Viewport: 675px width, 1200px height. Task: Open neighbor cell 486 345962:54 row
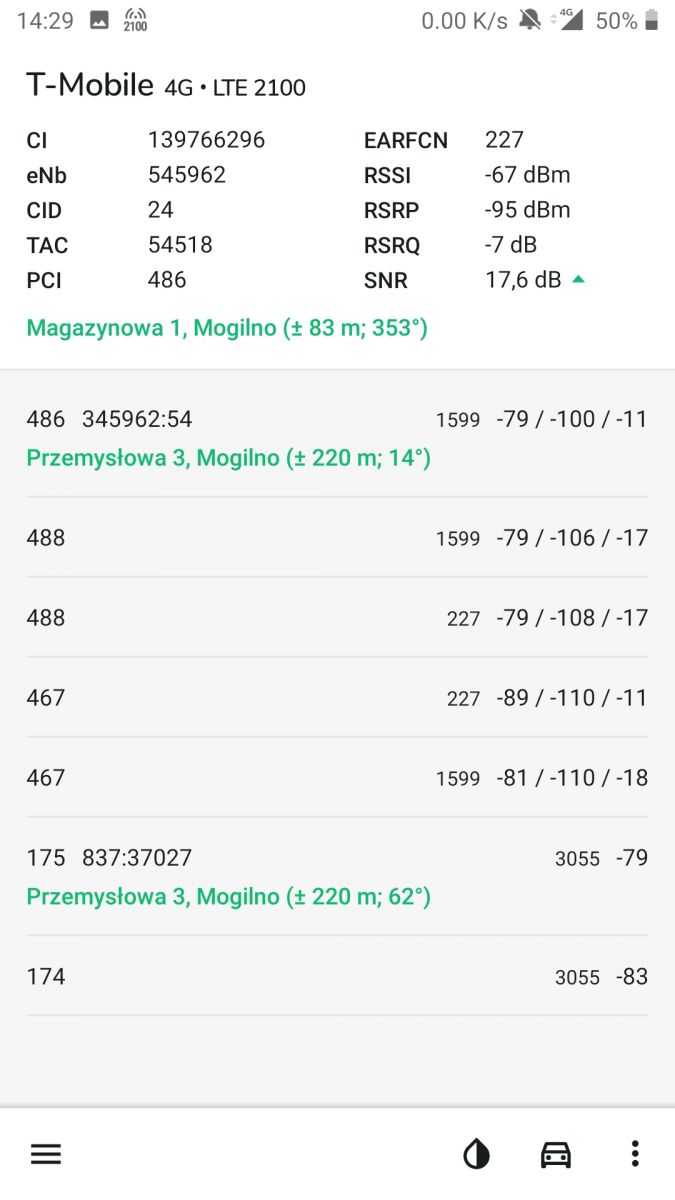point(337,438)
